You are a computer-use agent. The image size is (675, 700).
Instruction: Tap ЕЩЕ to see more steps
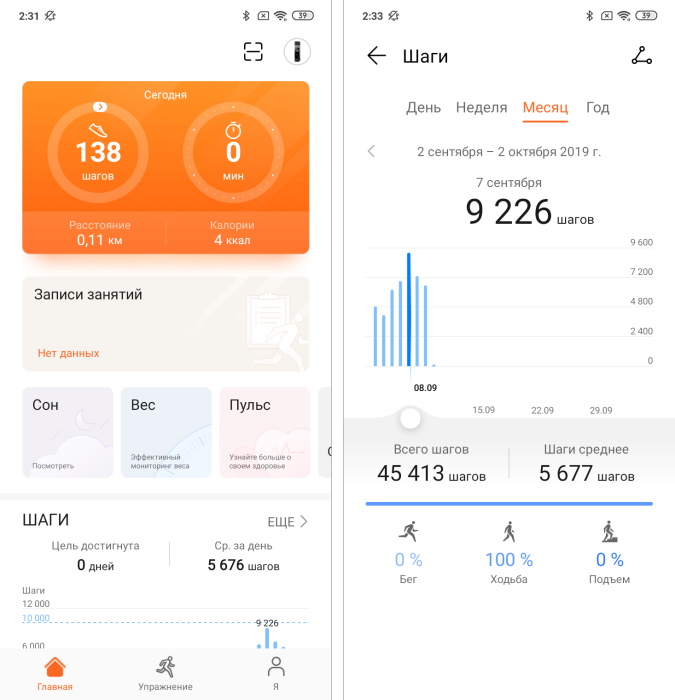(x=287, y=521)
